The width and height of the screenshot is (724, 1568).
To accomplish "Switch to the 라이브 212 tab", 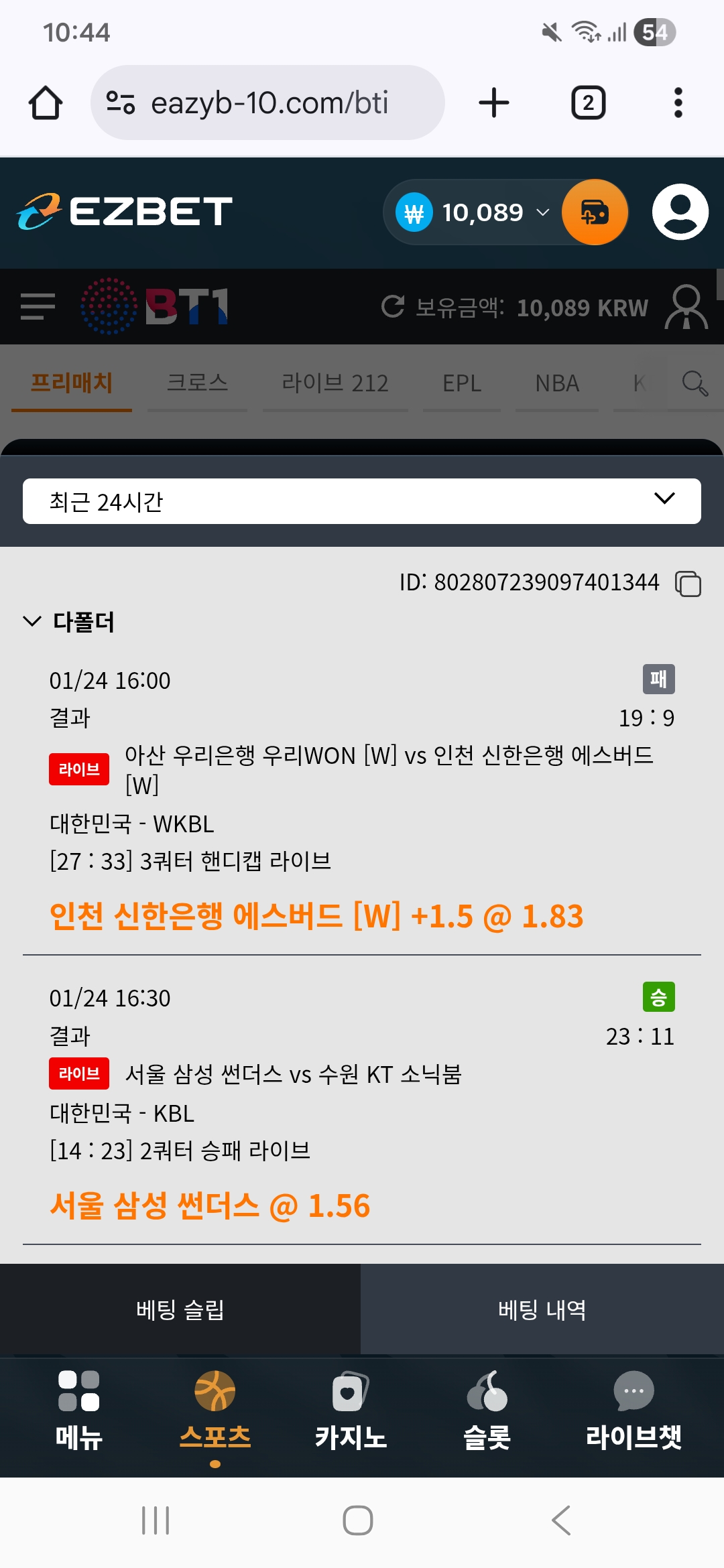I will [x=335, y=383].
